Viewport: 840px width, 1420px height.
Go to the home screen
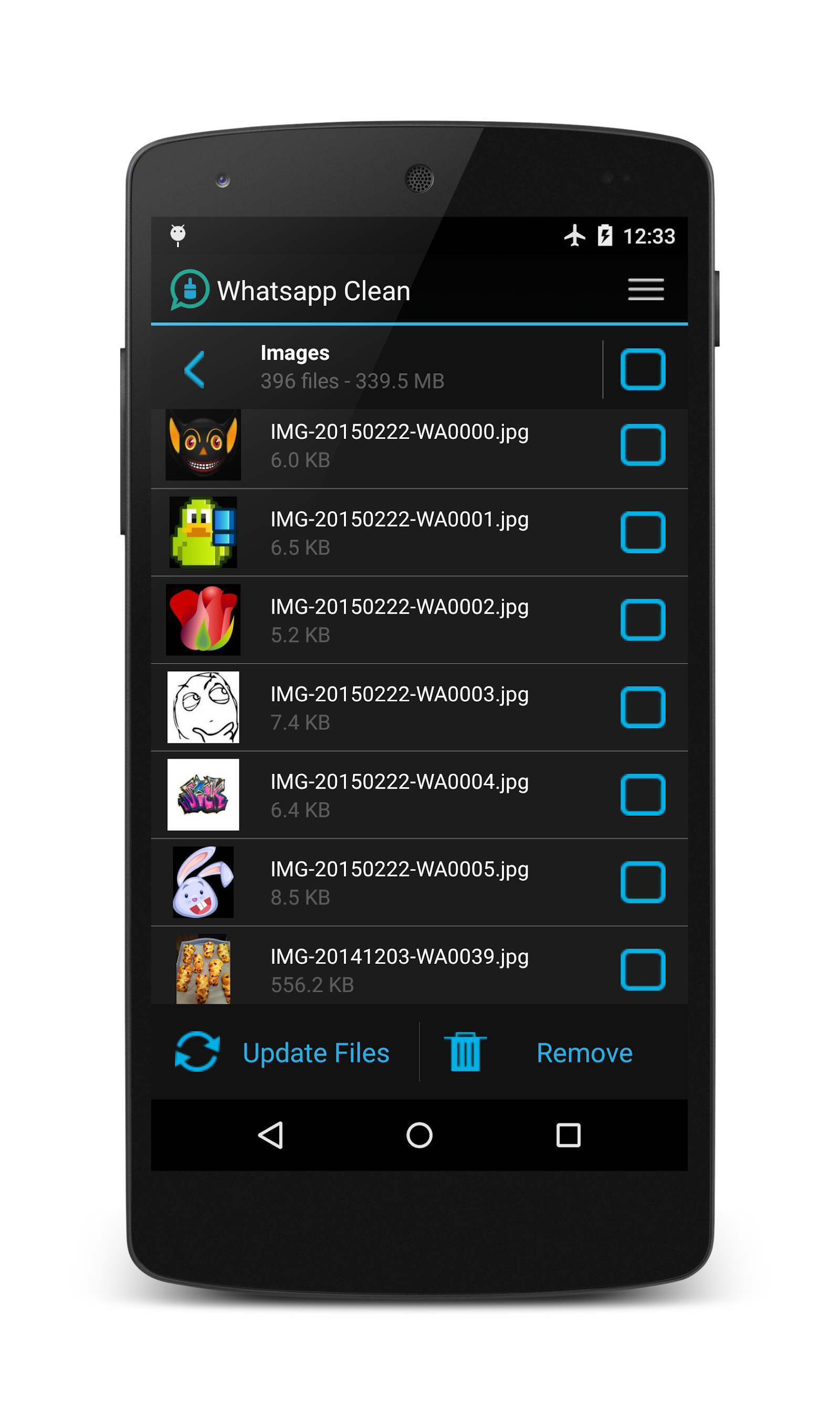[419, 1135]
